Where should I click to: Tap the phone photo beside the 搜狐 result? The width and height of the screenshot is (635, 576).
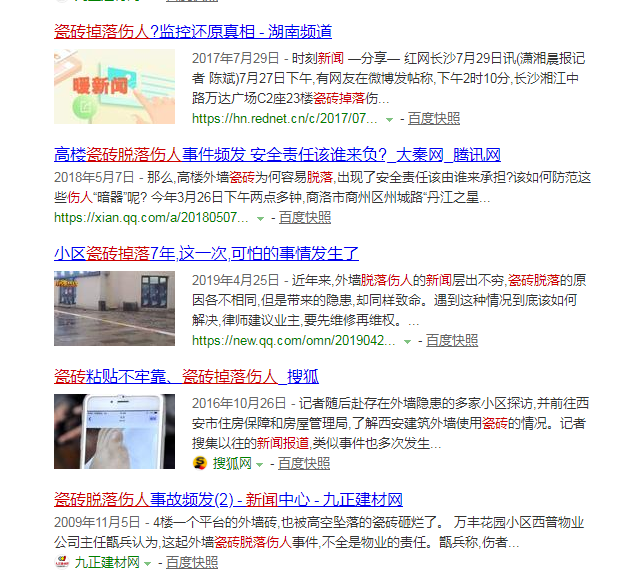point(114,431)
